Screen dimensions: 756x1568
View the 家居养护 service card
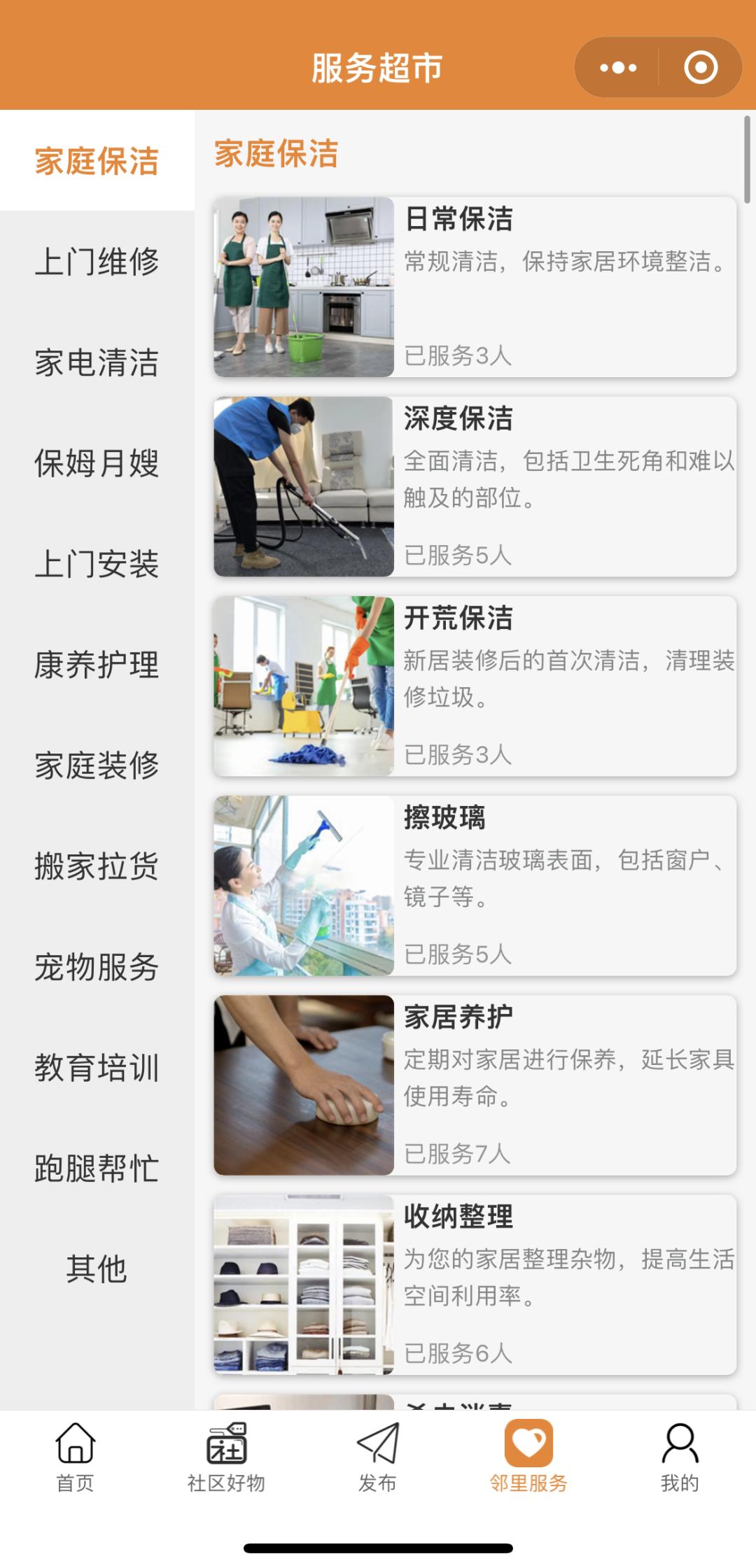click(475, 1085)
